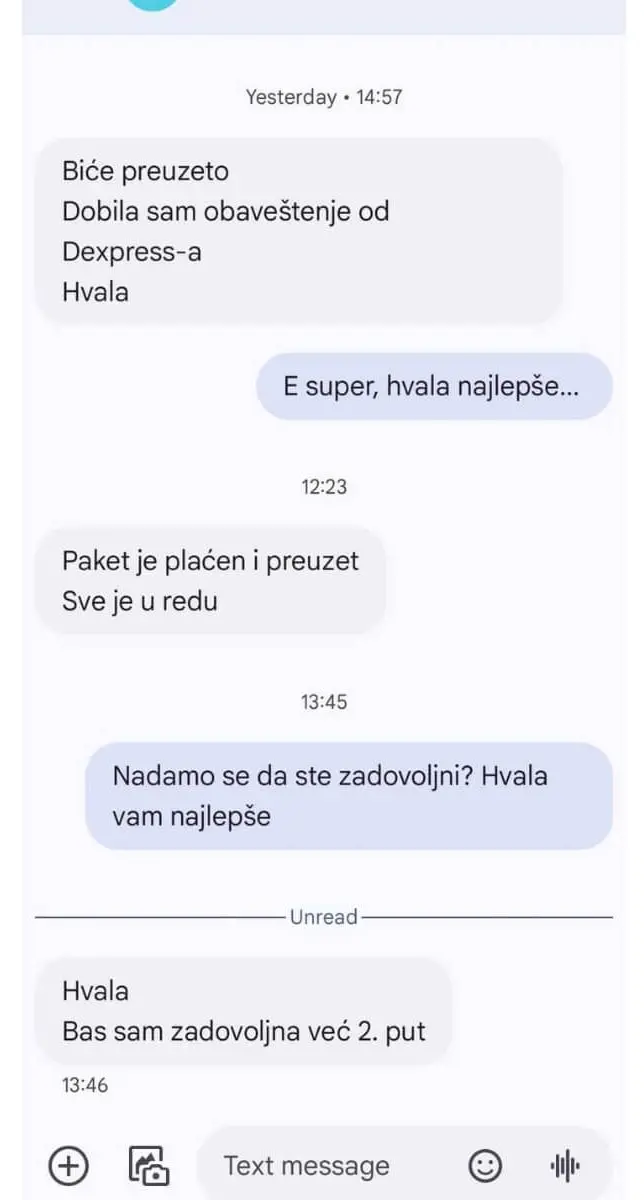The height and width of the screenshot is (1200, 644).
Task: Open the emoji picker
Action: click(x=485, y=1165)
